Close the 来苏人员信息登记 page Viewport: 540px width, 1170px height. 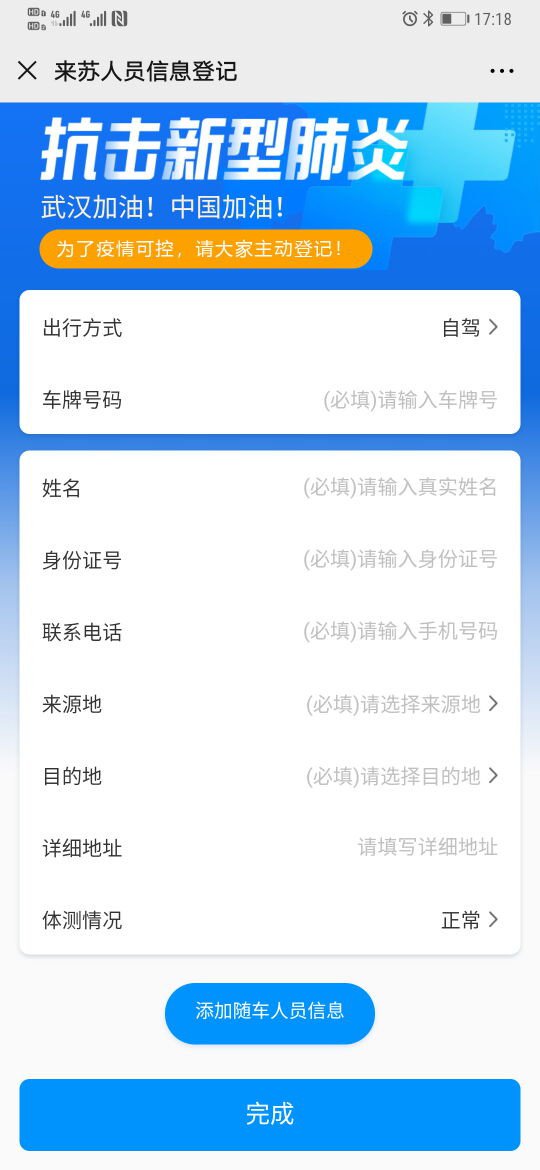27,71
